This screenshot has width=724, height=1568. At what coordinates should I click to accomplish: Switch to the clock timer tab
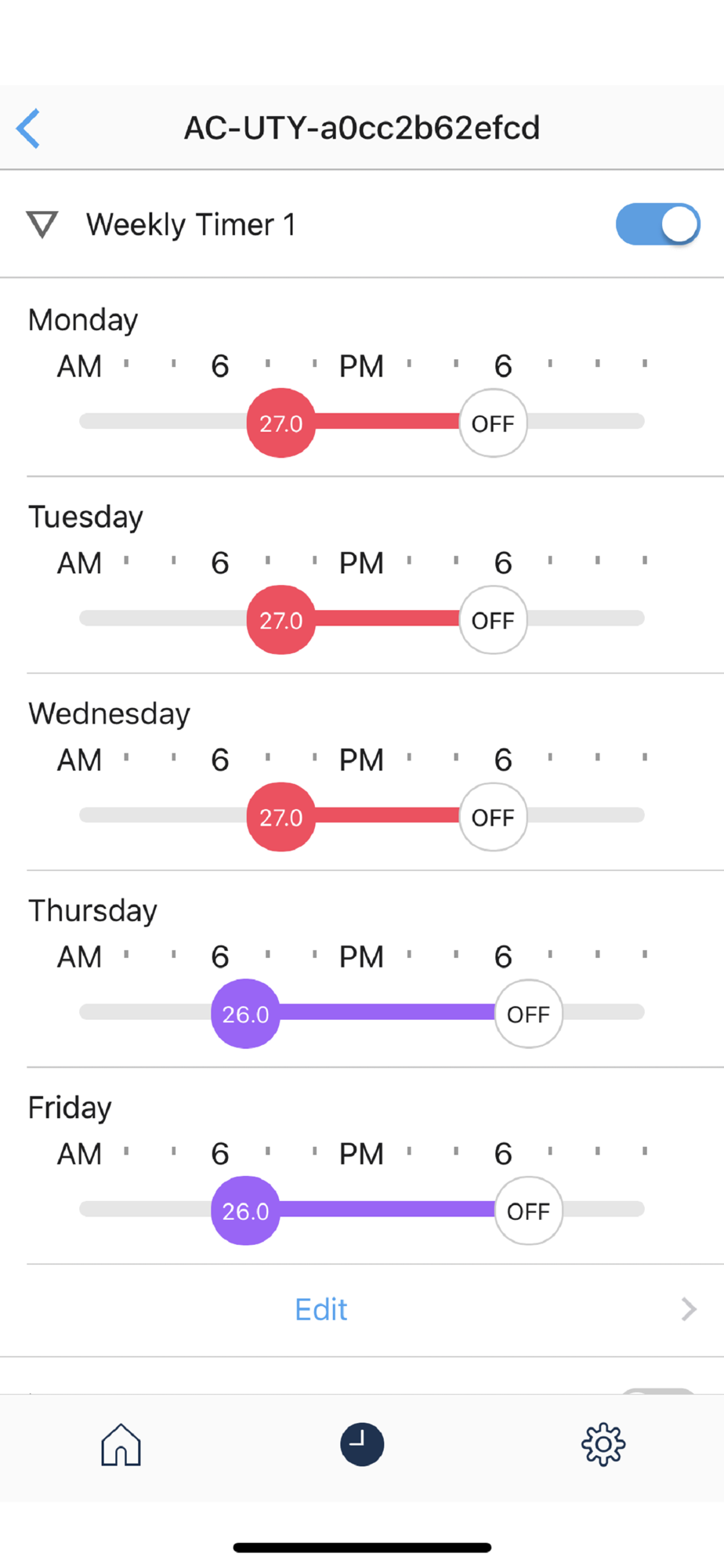pyautogui.click(x=362, y=1444)
